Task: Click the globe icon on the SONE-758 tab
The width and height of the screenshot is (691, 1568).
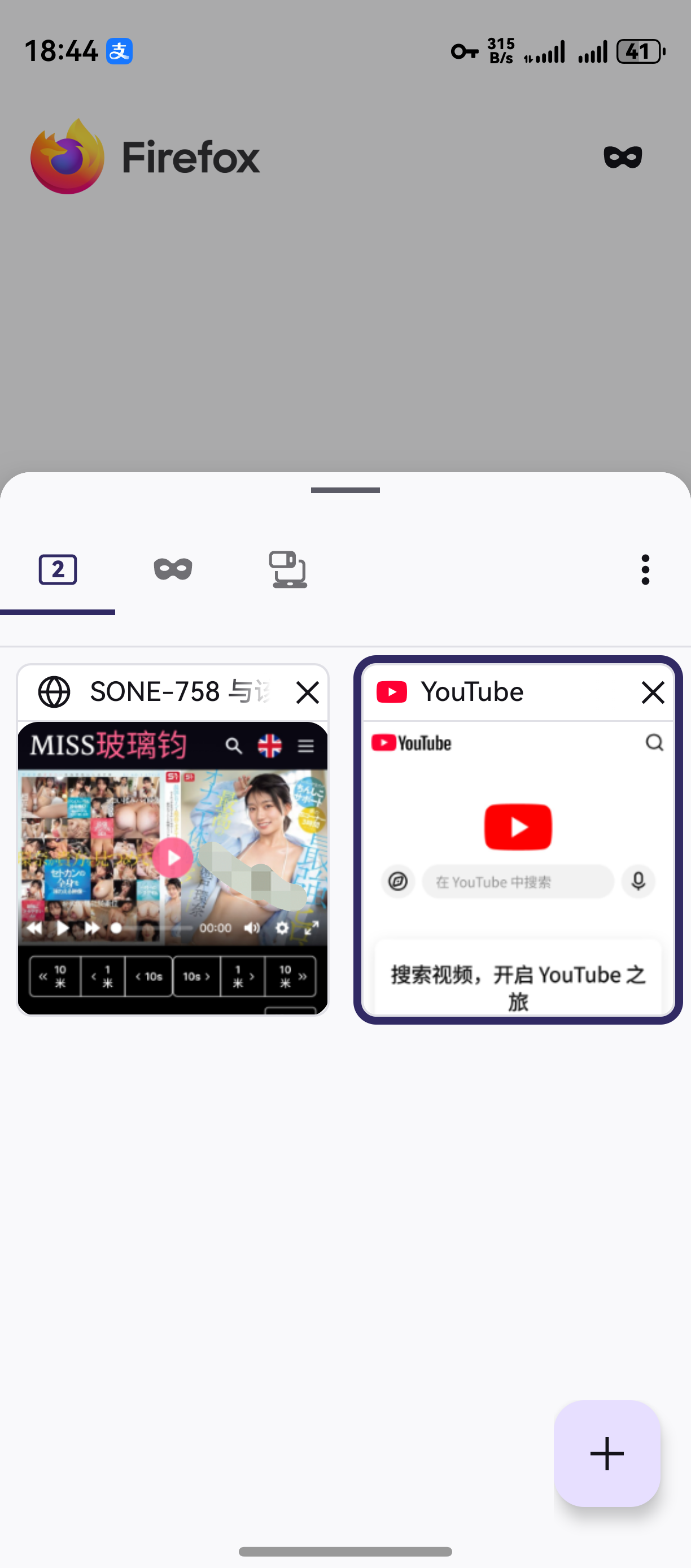Action: pos(54,691)
